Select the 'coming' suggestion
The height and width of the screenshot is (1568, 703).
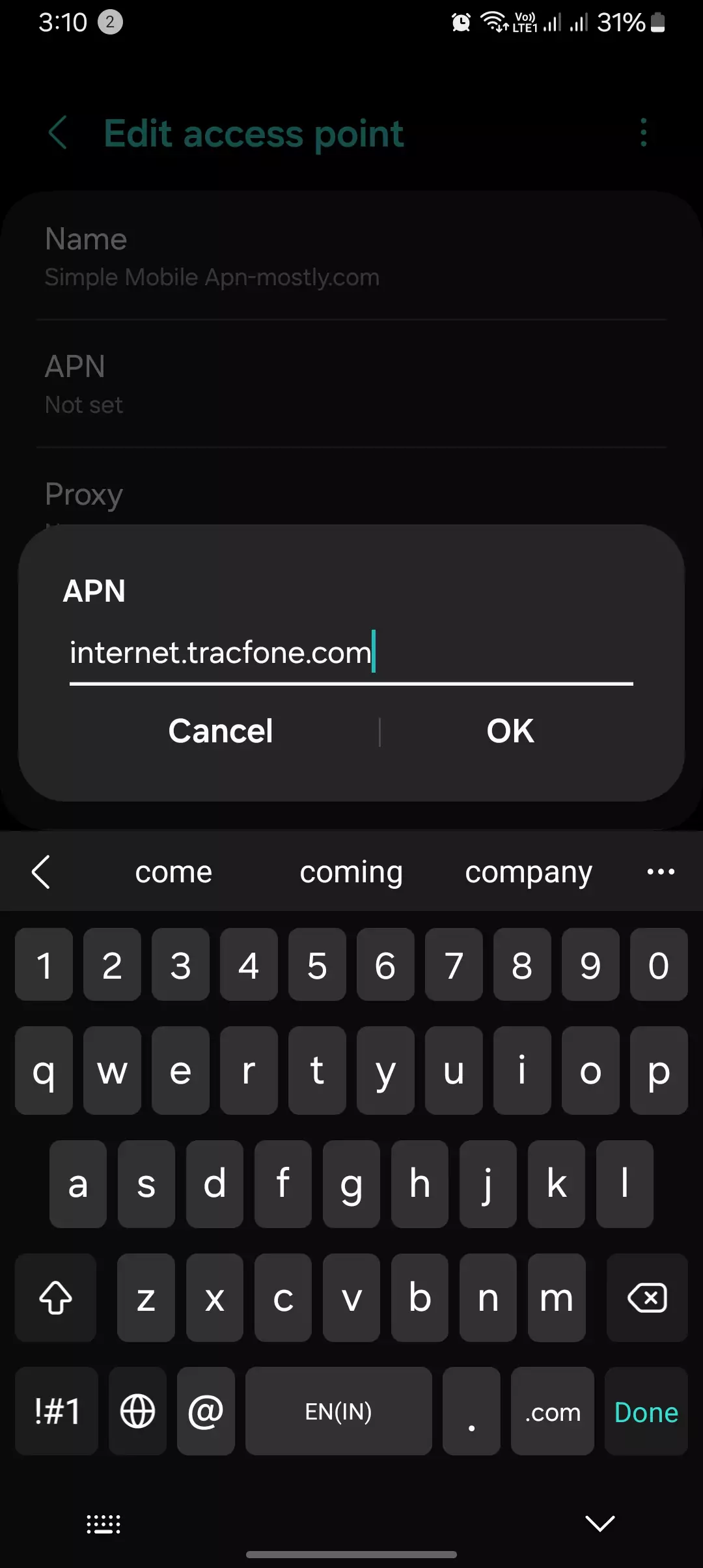click(351, 872)
